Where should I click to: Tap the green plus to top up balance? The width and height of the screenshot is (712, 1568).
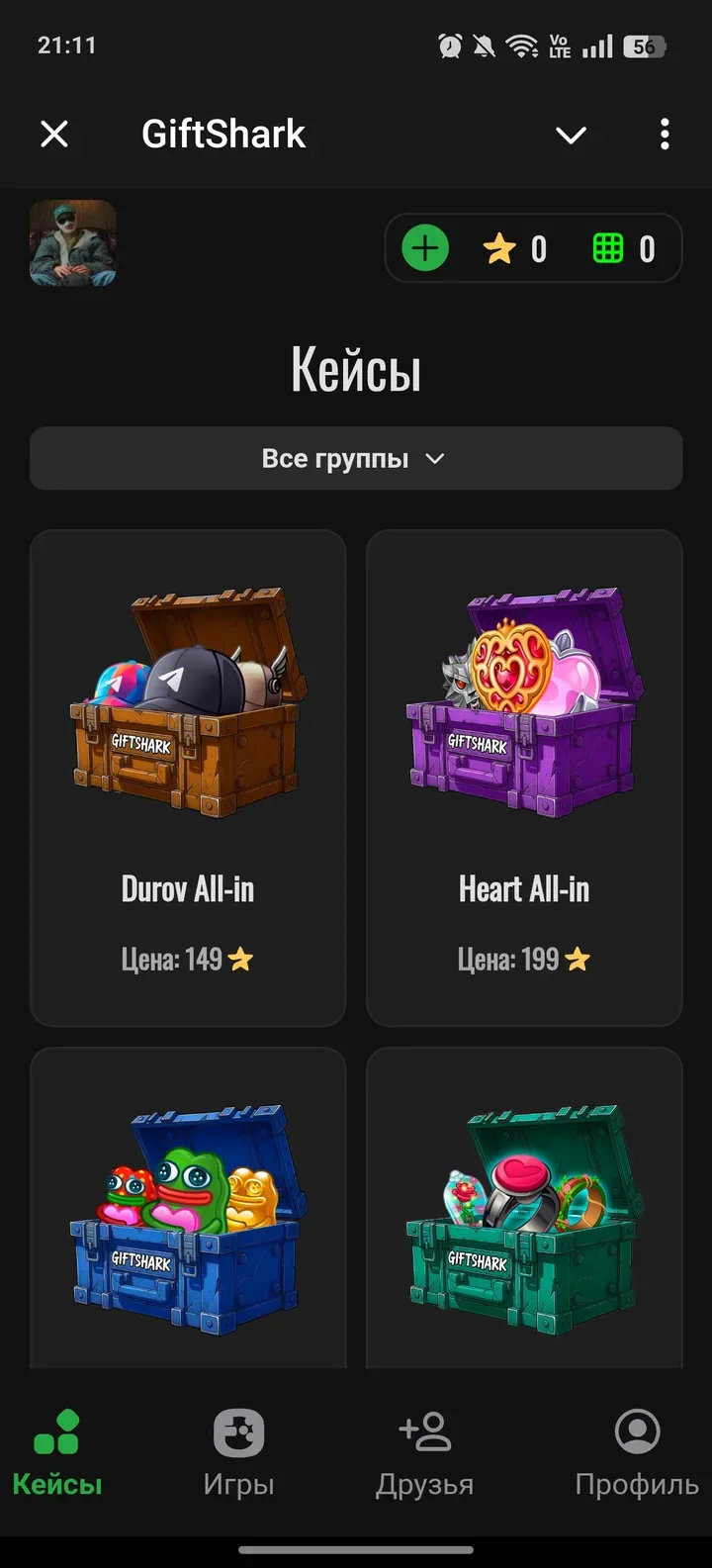coord(425,248)
